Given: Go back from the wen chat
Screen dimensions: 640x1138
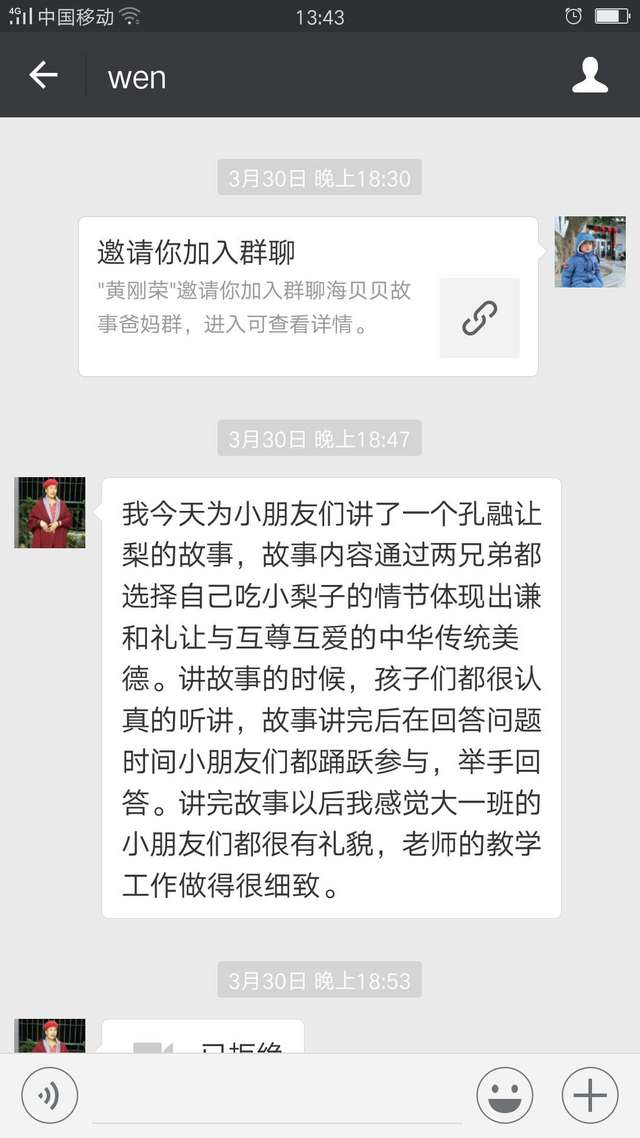Looking at the screenshot, I should (43, 75).
